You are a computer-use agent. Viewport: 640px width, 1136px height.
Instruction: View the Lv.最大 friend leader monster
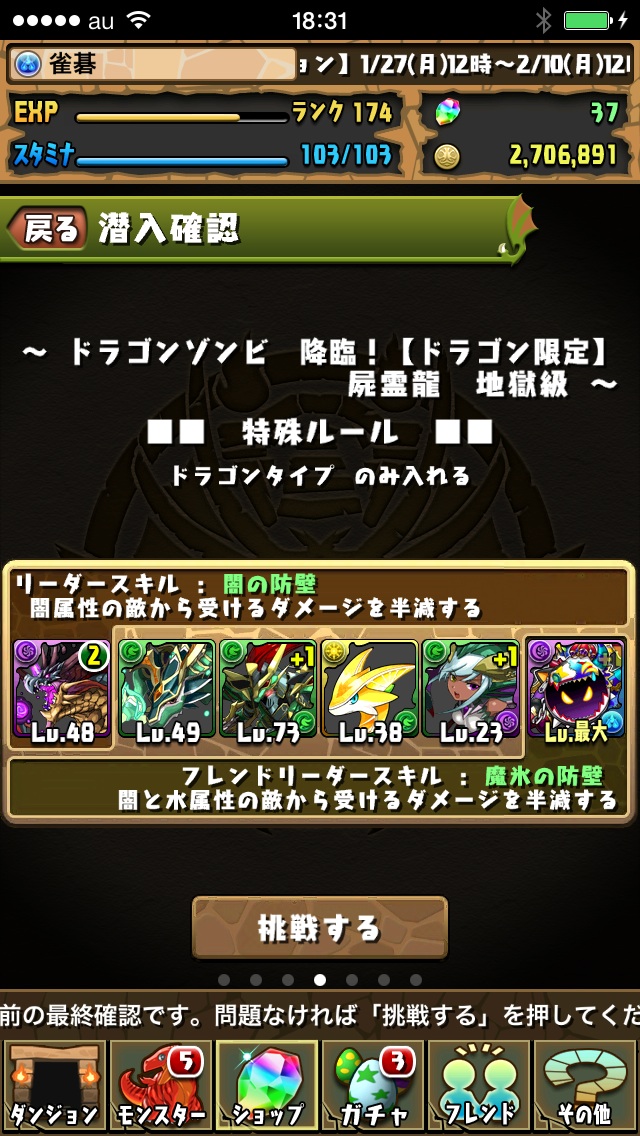click(577, 690)
